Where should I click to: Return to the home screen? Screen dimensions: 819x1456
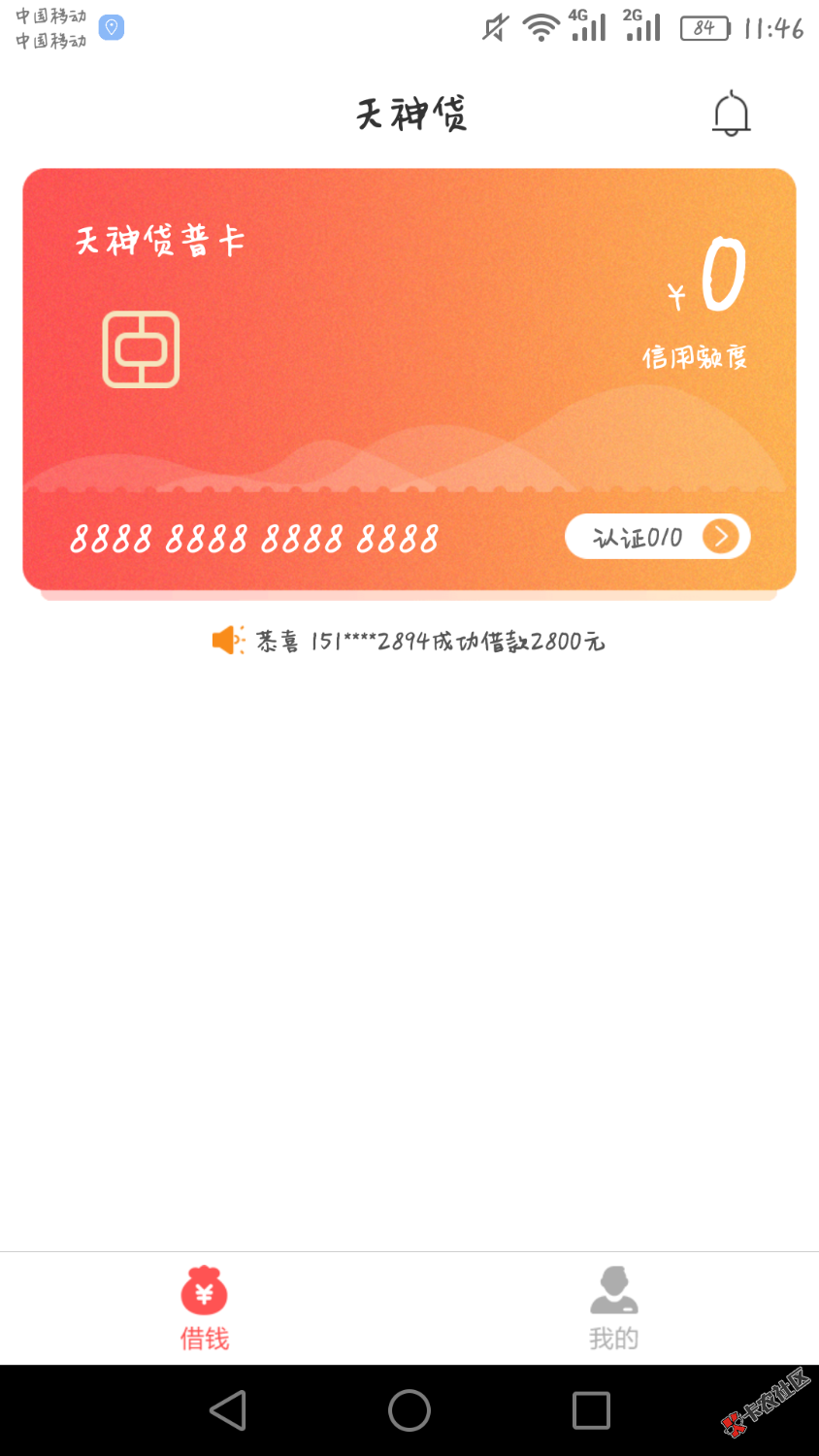pos(409,1410)
